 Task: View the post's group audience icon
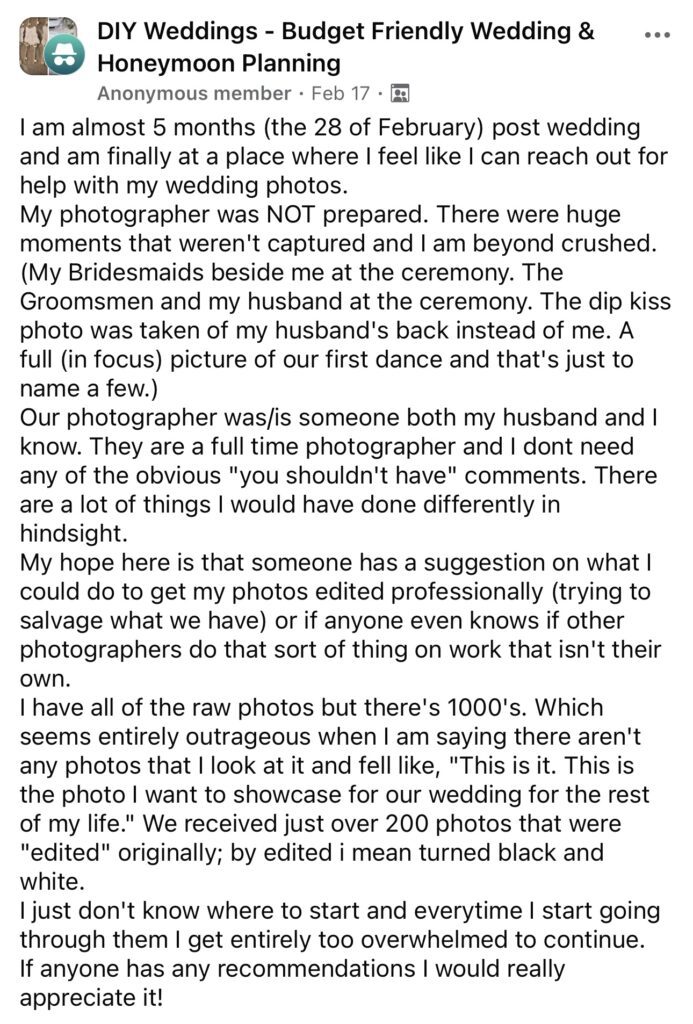pyautogui.click(x=400, y=94)
